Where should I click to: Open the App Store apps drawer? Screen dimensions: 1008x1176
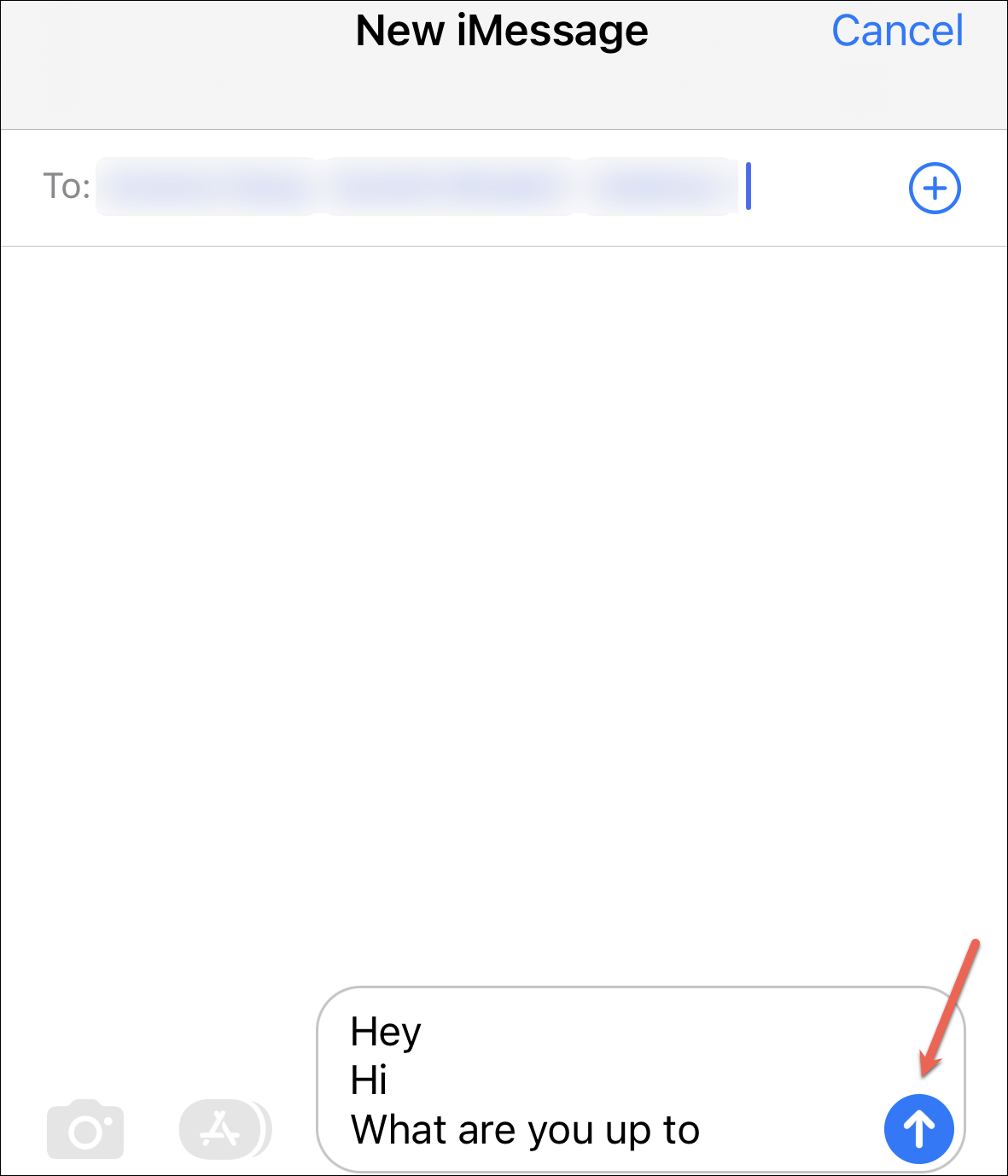222,1130
